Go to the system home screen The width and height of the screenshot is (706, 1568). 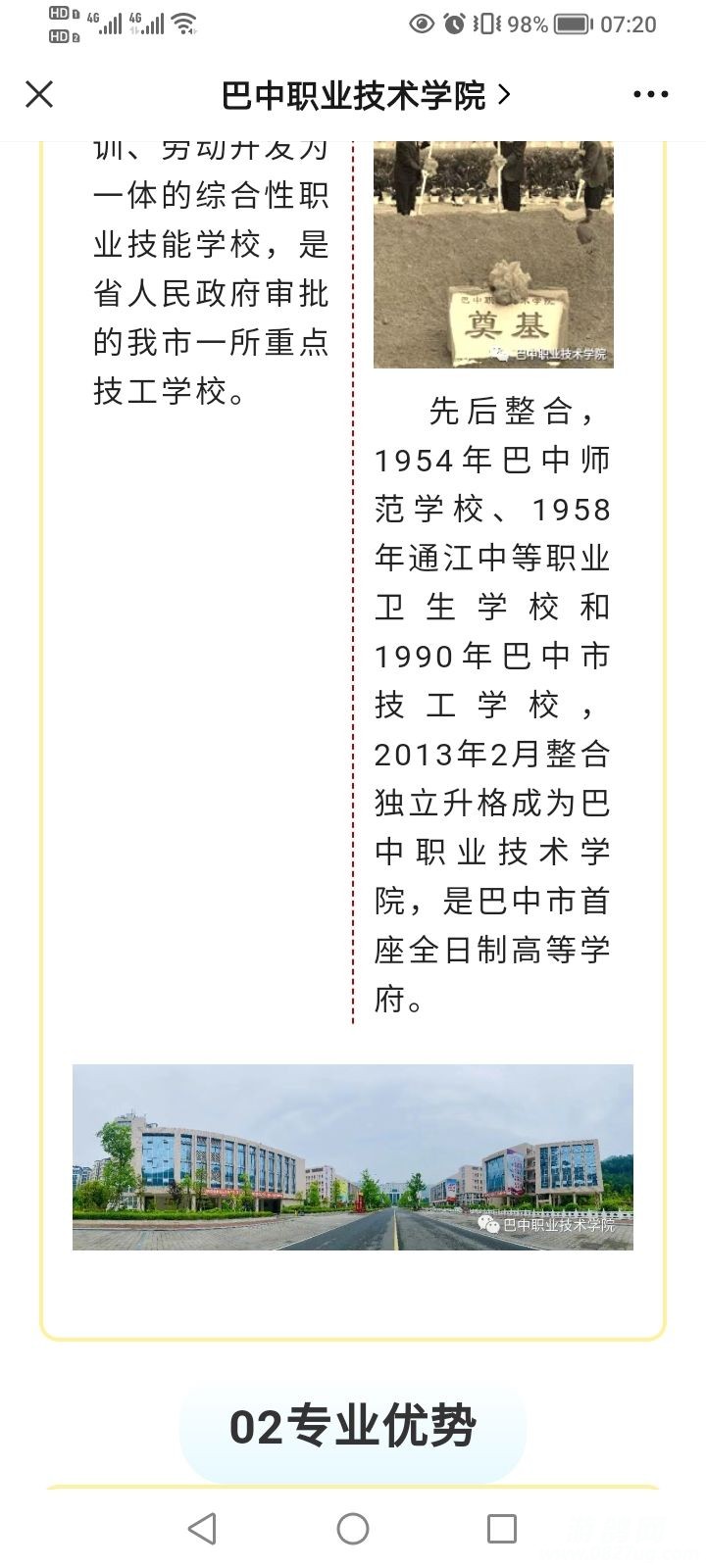353,1528
